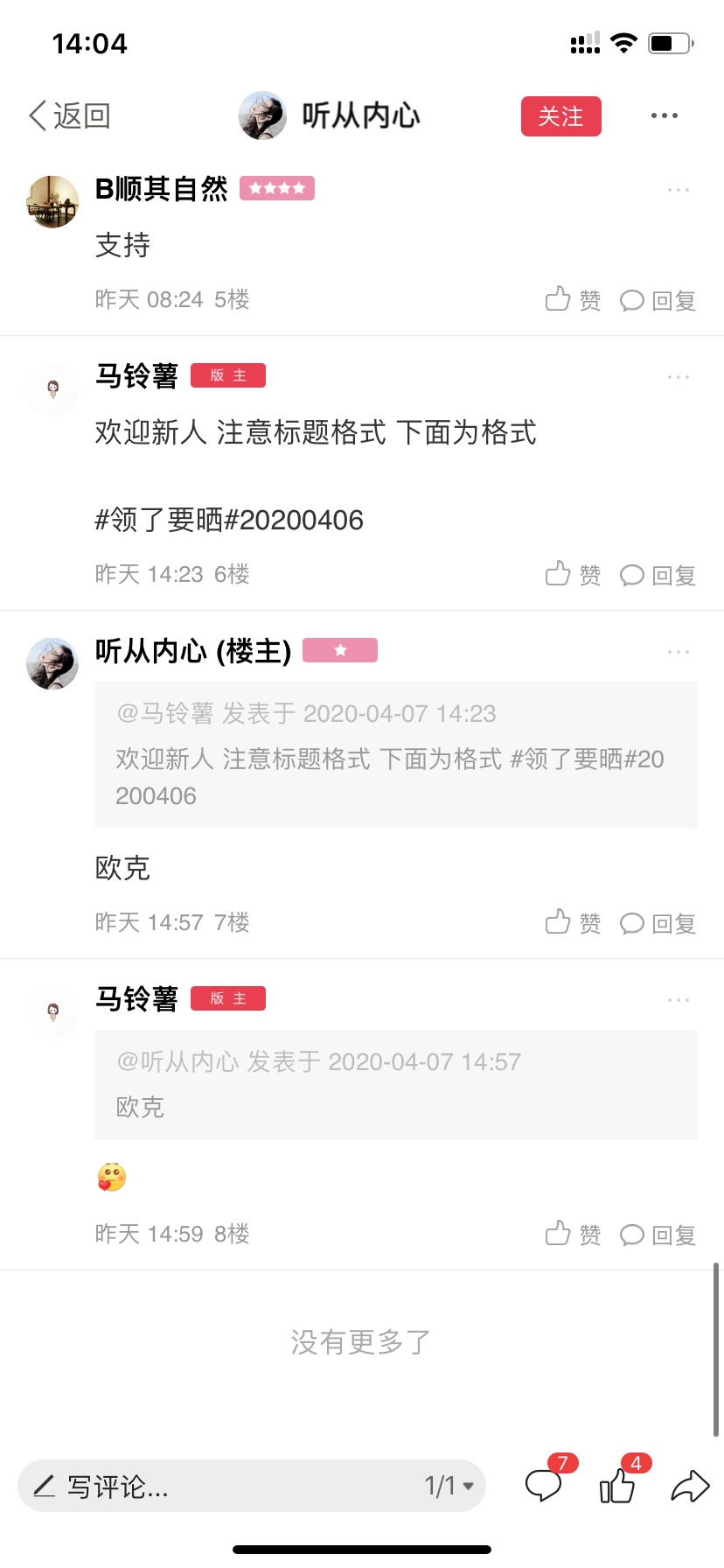Reply to 马铃薯's 6楼 comment
724x1568 pixels.
pos(658,575)
